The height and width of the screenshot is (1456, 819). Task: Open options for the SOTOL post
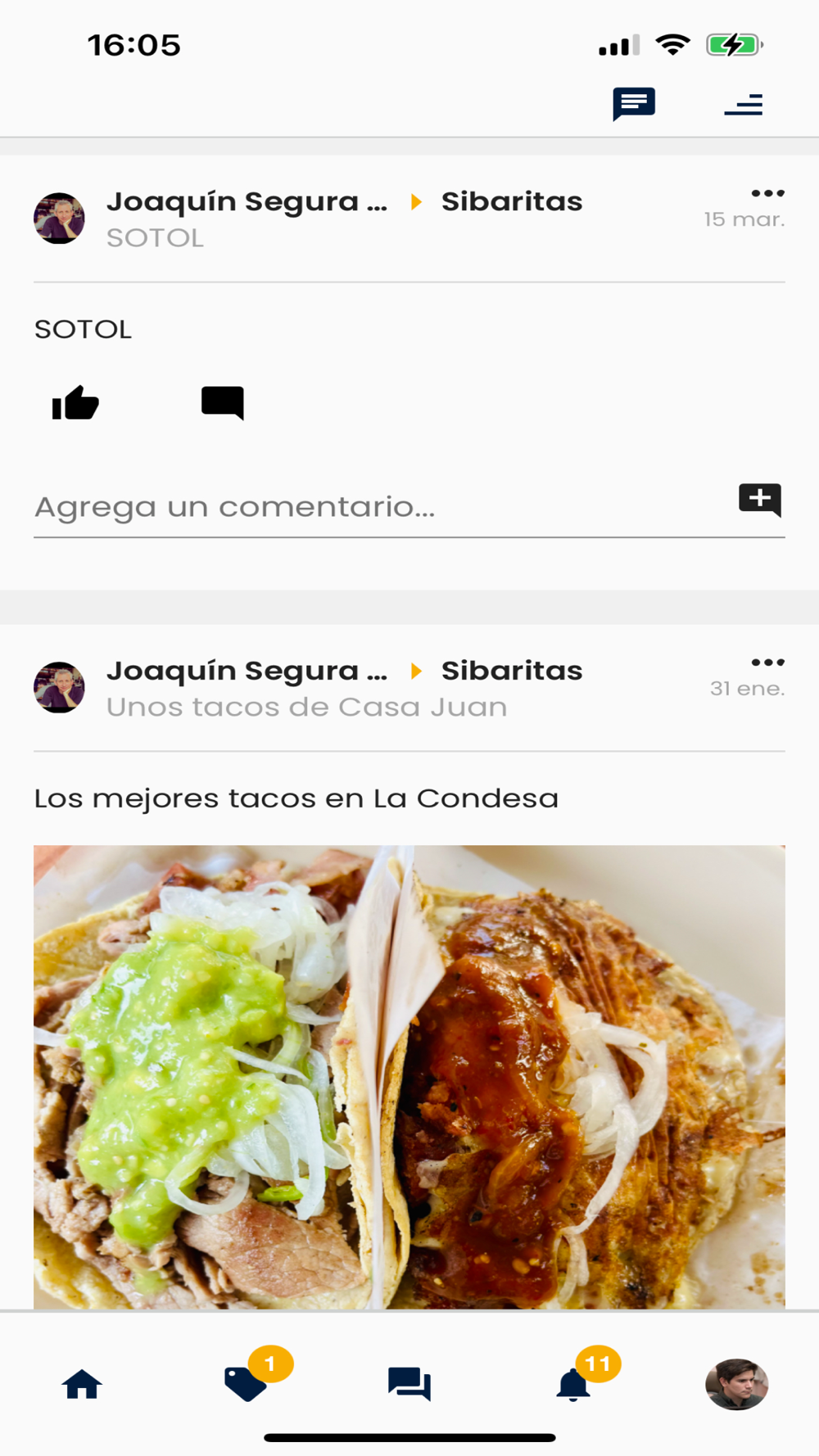pyautogui.click(x=767, y=194)
